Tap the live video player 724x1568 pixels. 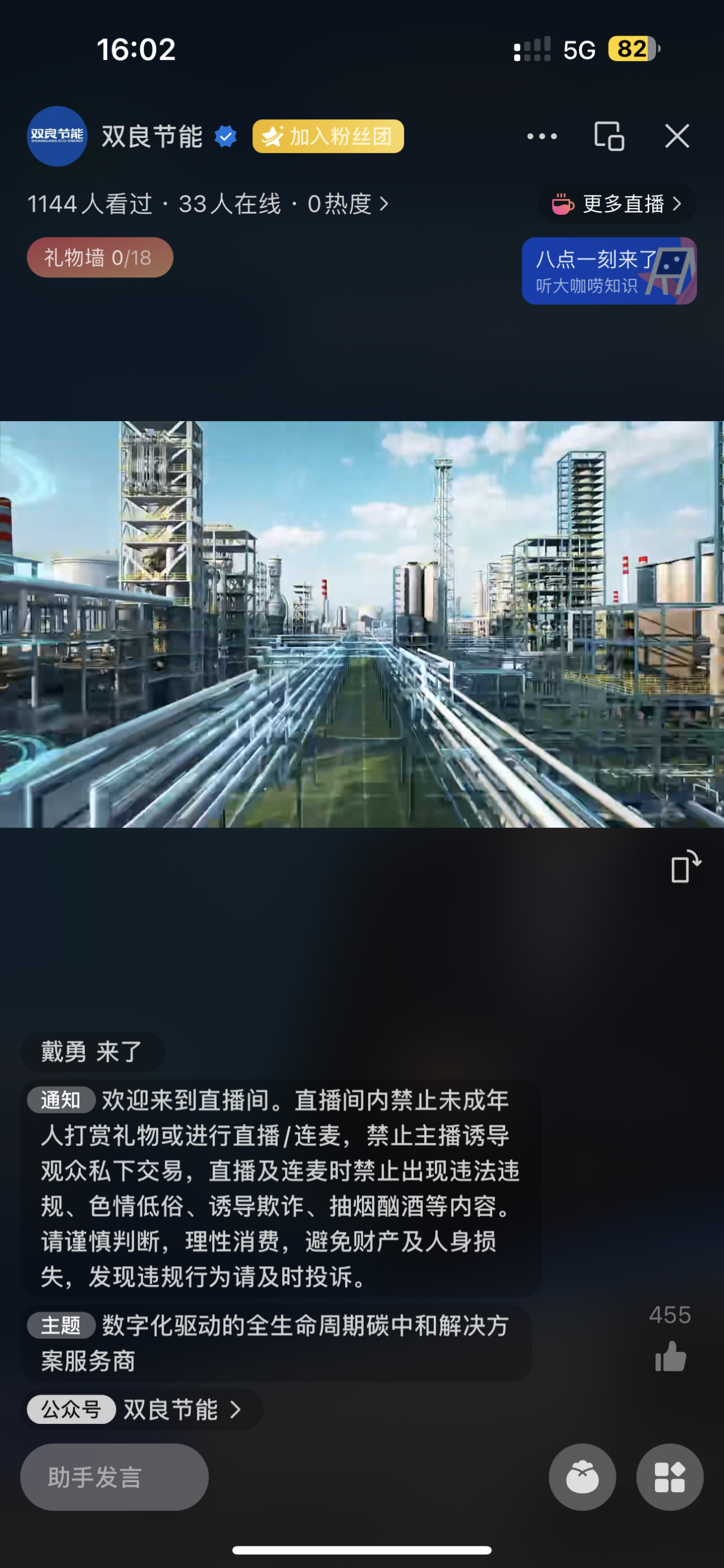tap(361, 624)
